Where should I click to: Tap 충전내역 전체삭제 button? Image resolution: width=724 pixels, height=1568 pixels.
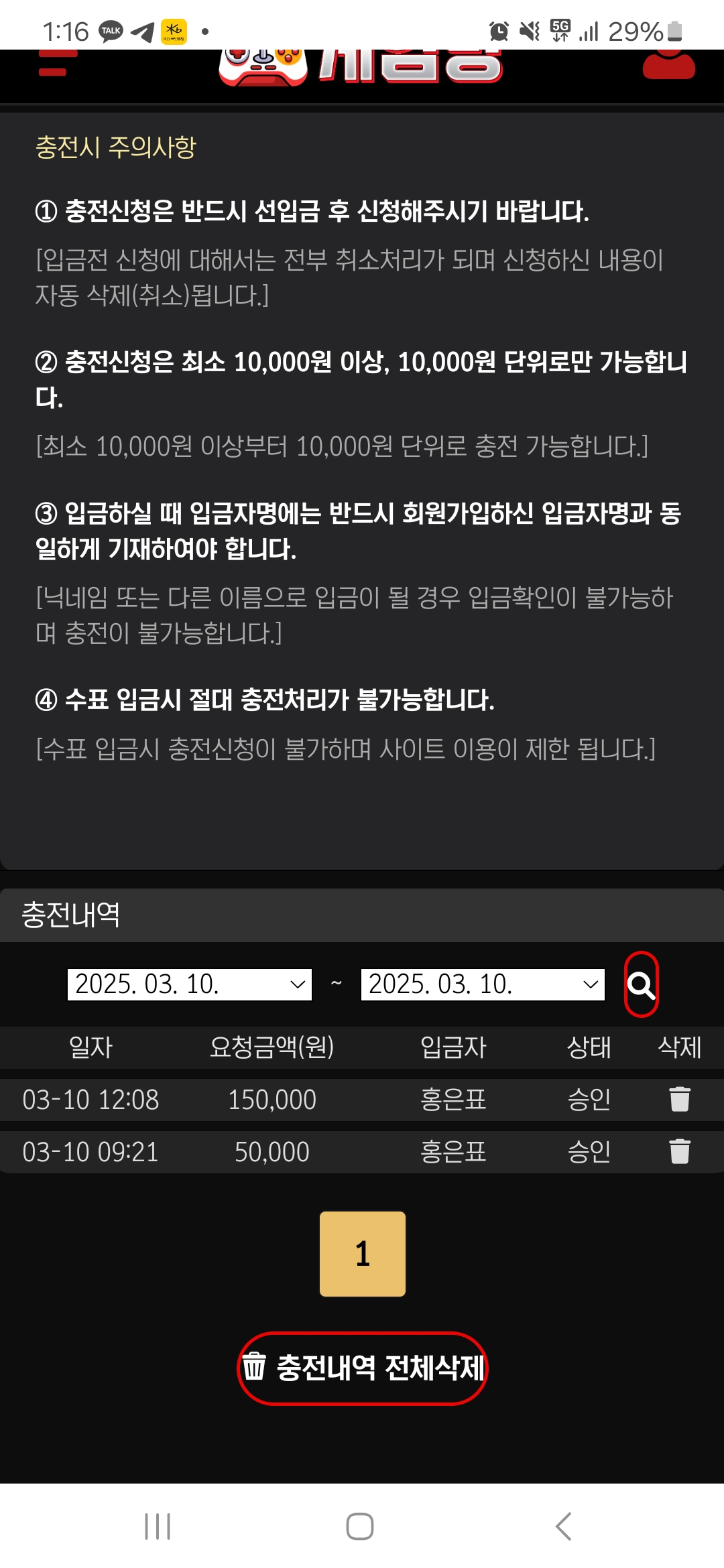pyautogui.click(x=363, y=1368)
